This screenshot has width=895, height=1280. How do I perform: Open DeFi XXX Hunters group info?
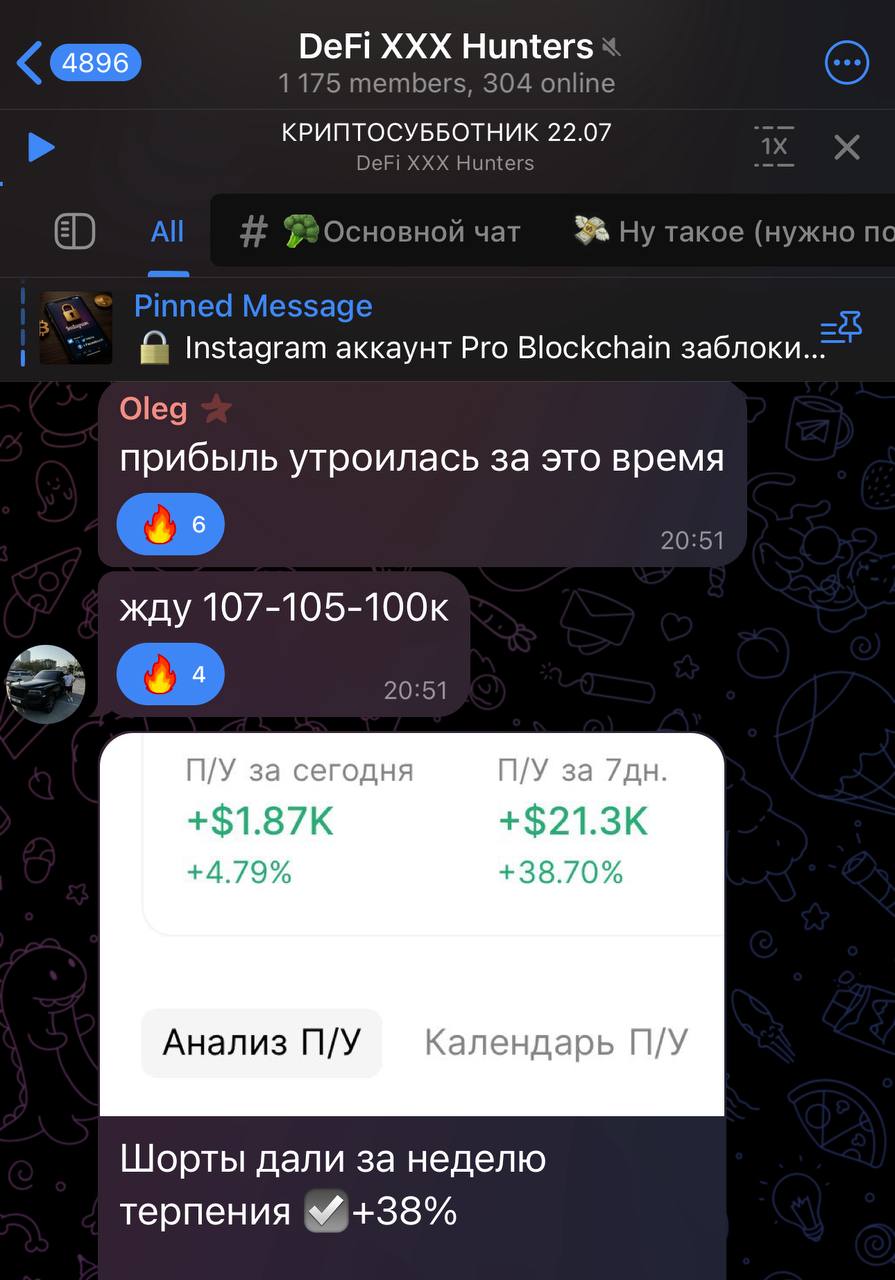click(446, 62)
